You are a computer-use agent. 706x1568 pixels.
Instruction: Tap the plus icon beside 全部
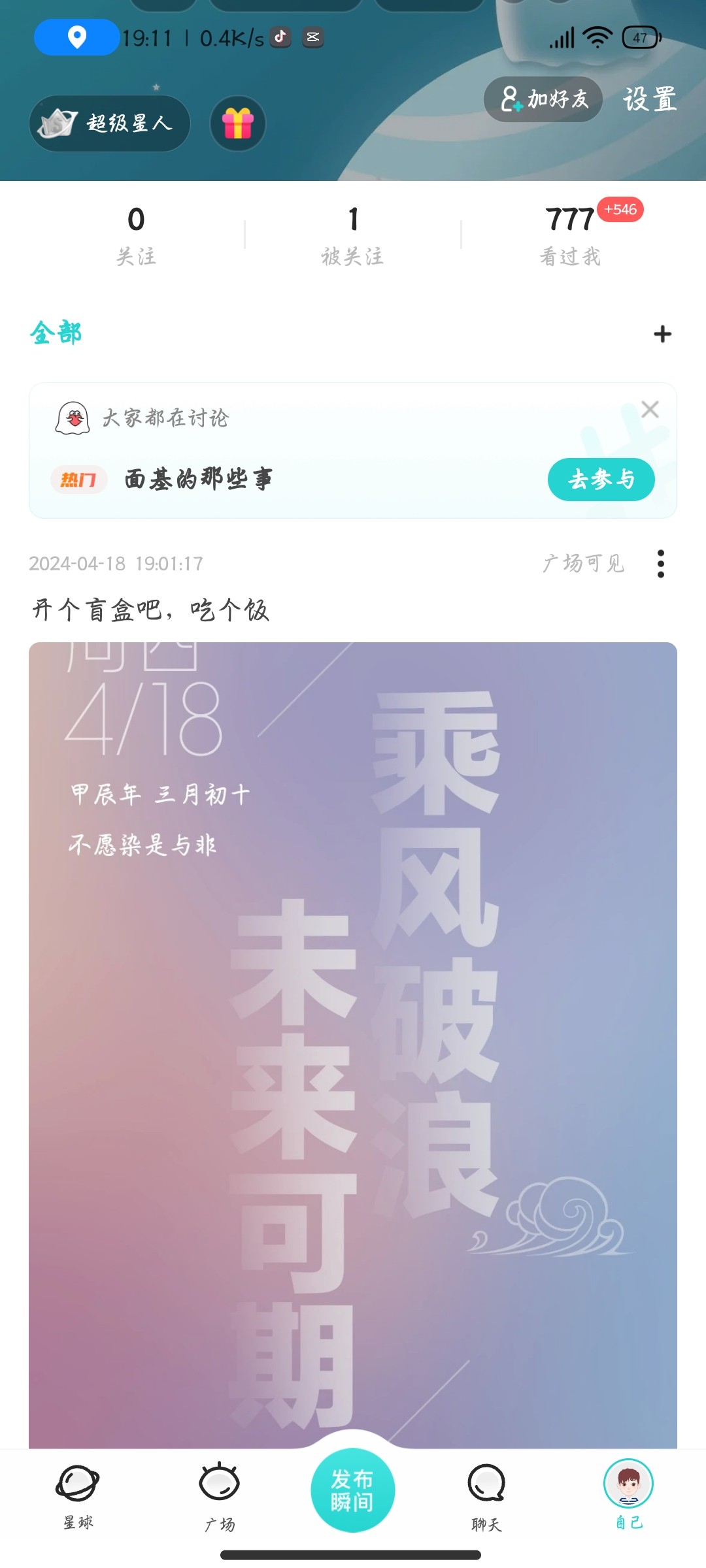pyautogui.click(x=662, y=334)
